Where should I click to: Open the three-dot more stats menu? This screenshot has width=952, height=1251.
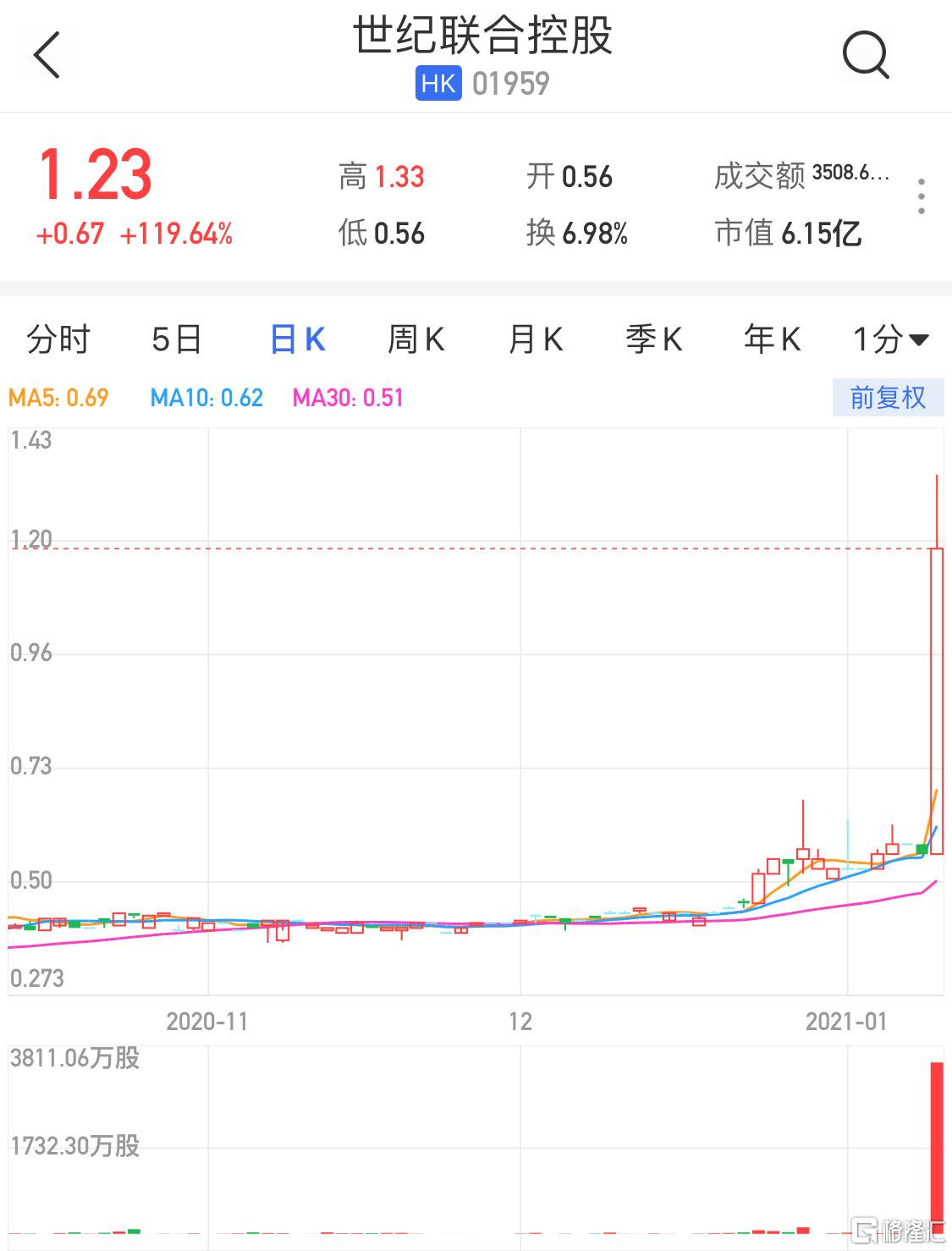click(922, 196)
